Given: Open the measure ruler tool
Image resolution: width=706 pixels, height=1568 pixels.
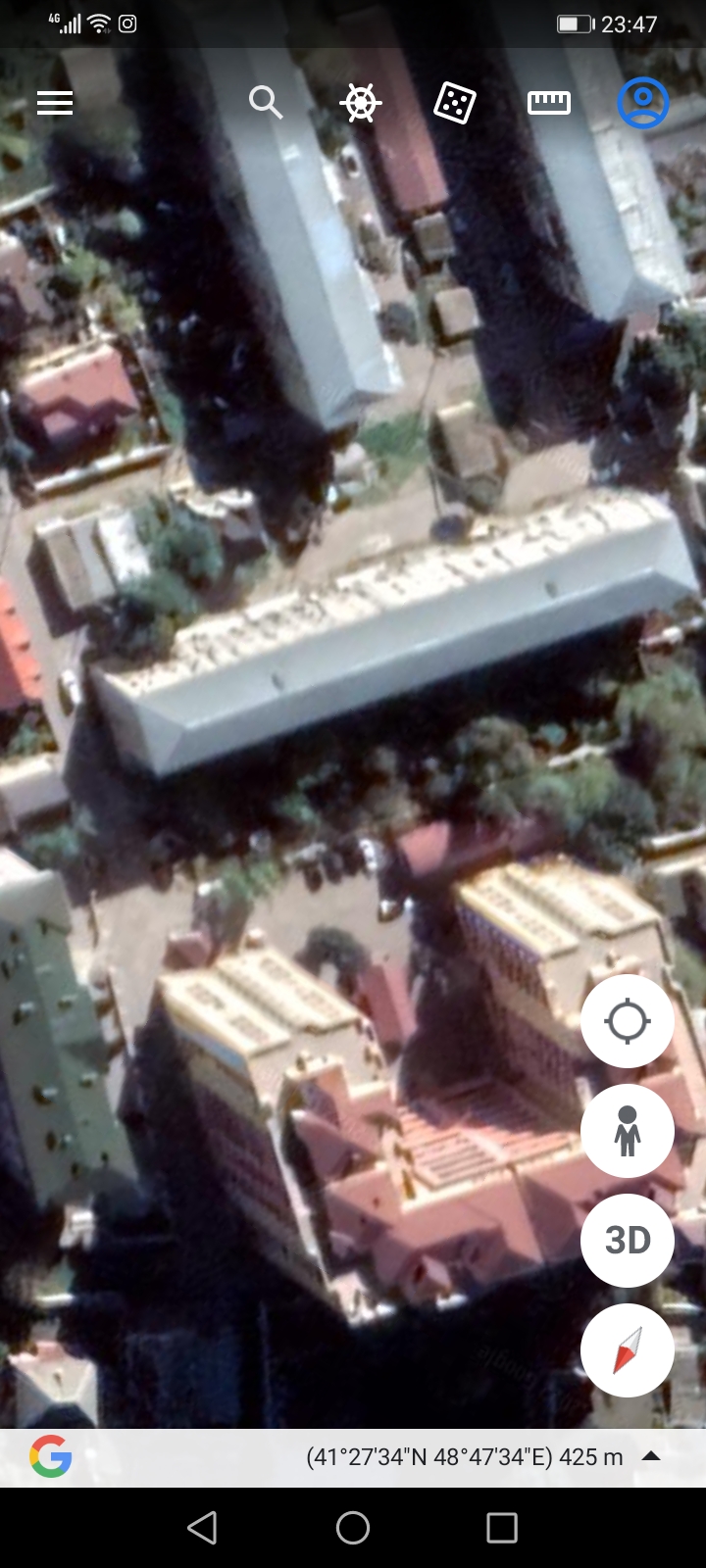Looking at the screenshot, I should (x=549, y=102).
